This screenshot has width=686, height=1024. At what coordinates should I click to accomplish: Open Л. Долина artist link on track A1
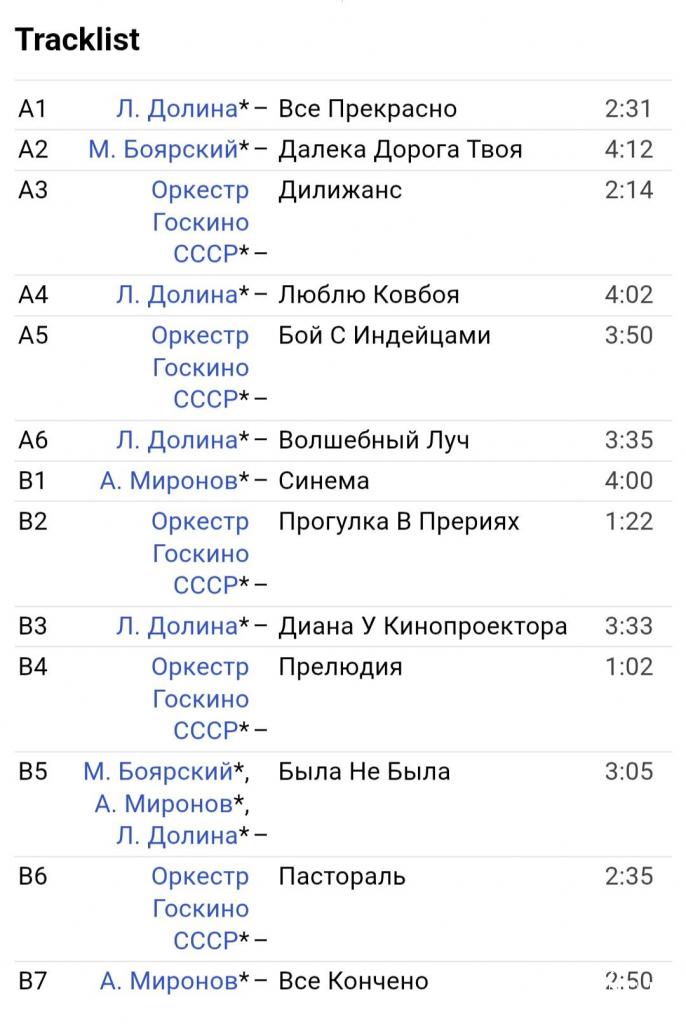(177, 109)
